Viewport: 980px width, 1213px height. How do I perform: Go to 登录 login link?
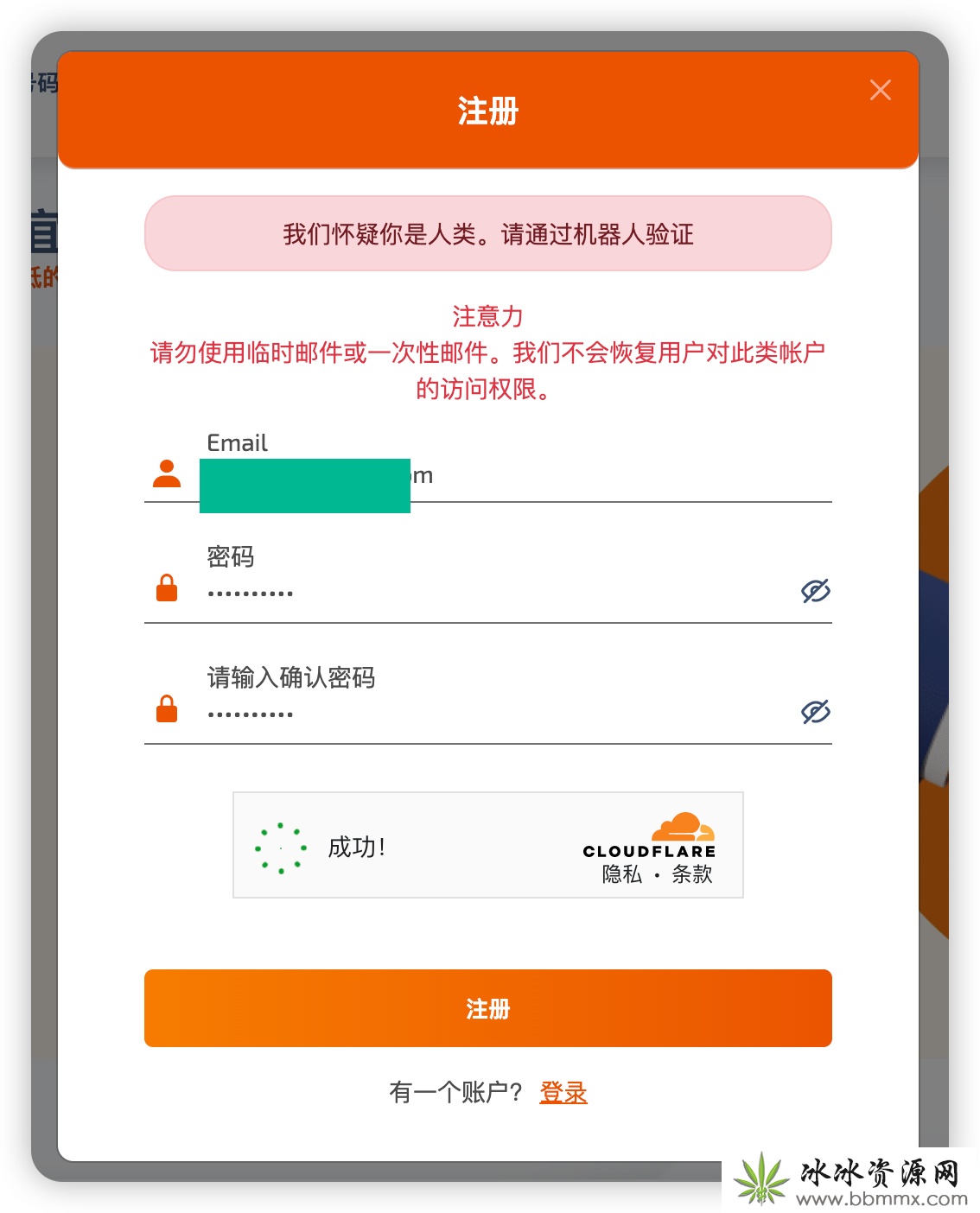(563, 1092)
